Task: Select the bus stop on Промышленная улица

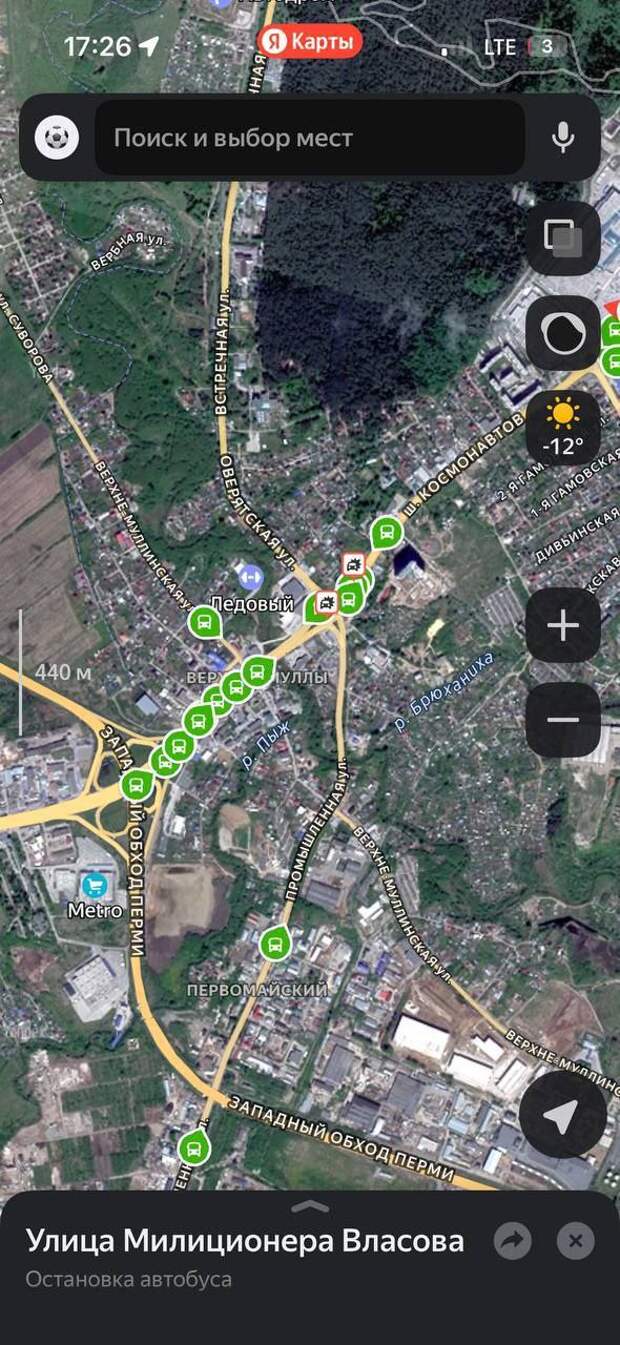Action: (275, 942)
